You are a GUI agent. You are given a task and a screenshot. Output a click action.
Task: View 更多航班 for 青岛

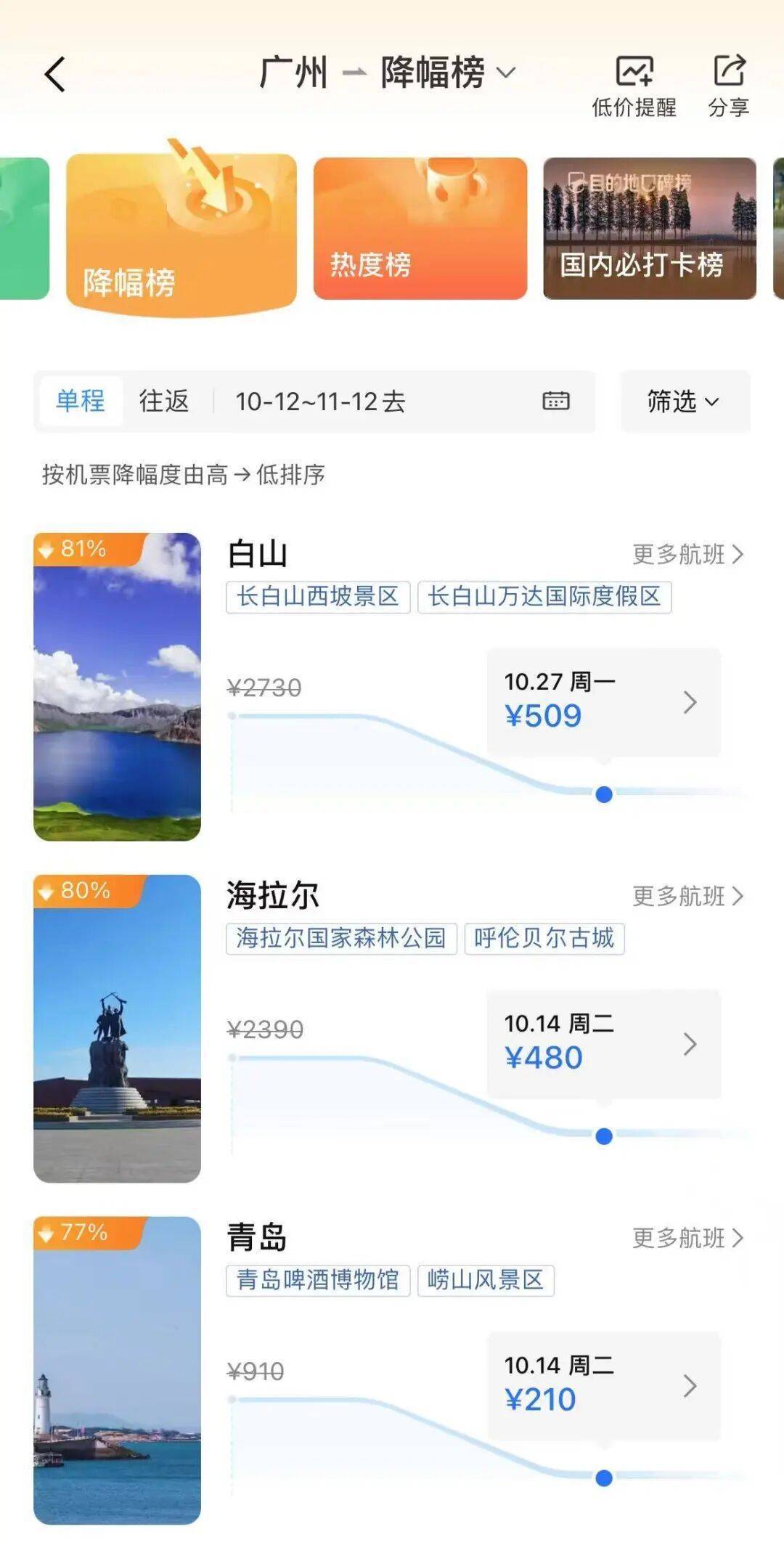pos(687,1238)
